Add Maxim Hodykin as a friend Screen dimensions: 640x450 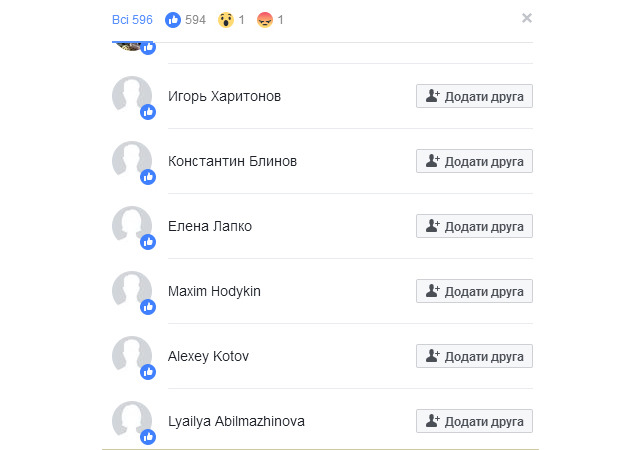pos(474,291)
